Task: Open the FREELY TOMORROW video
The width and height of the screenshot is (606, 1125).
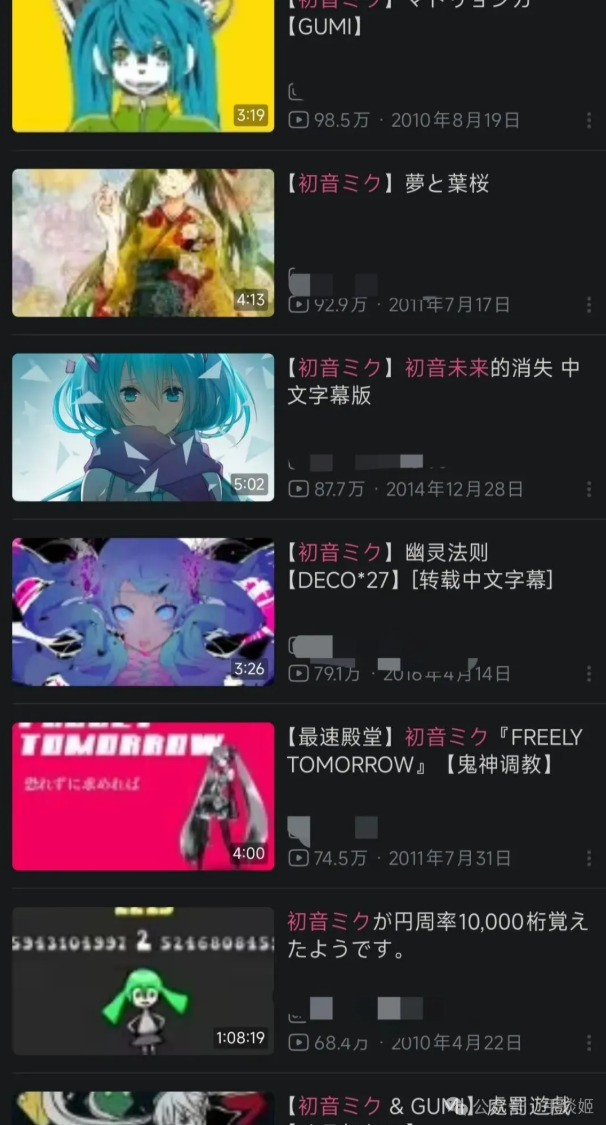Action: [143, 796]
